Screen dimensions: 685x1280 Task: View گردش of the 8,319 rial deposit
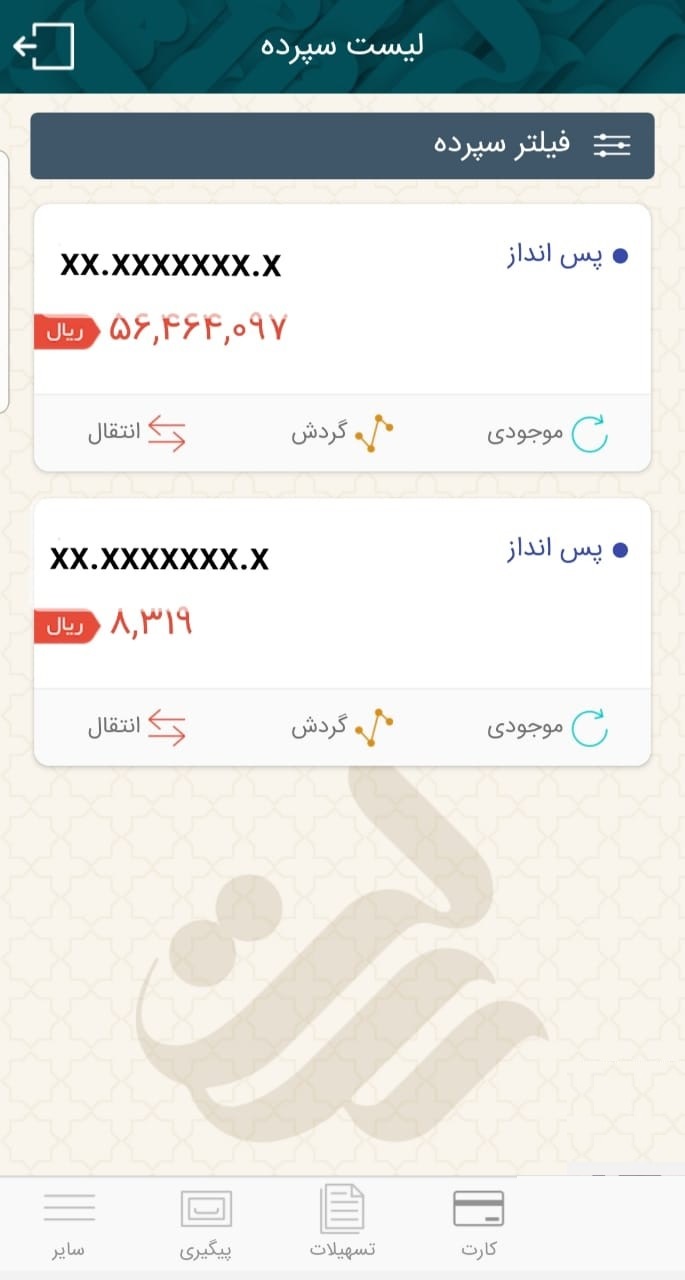click(x=343, y=727)
